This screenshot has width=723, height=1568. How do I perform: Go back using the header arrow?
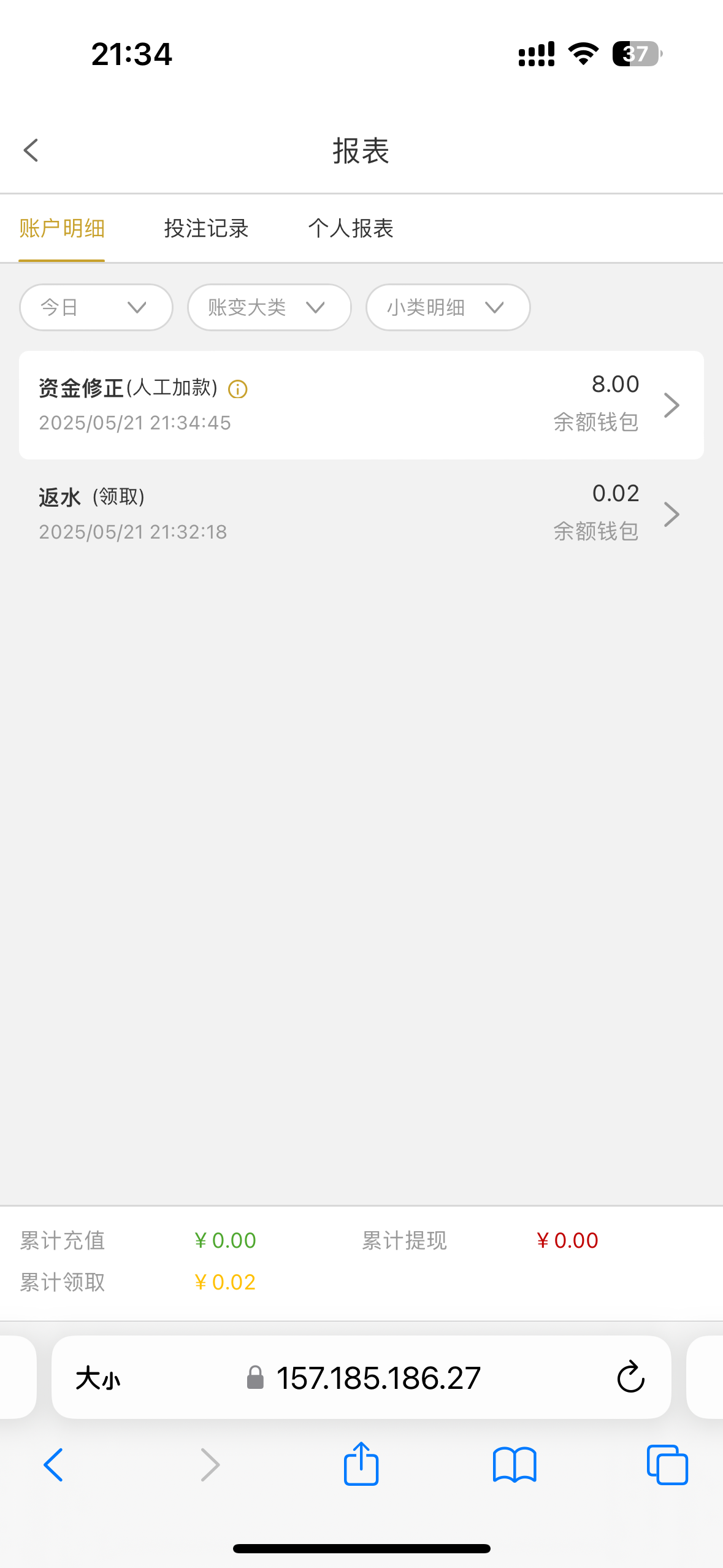coord(31,150)
